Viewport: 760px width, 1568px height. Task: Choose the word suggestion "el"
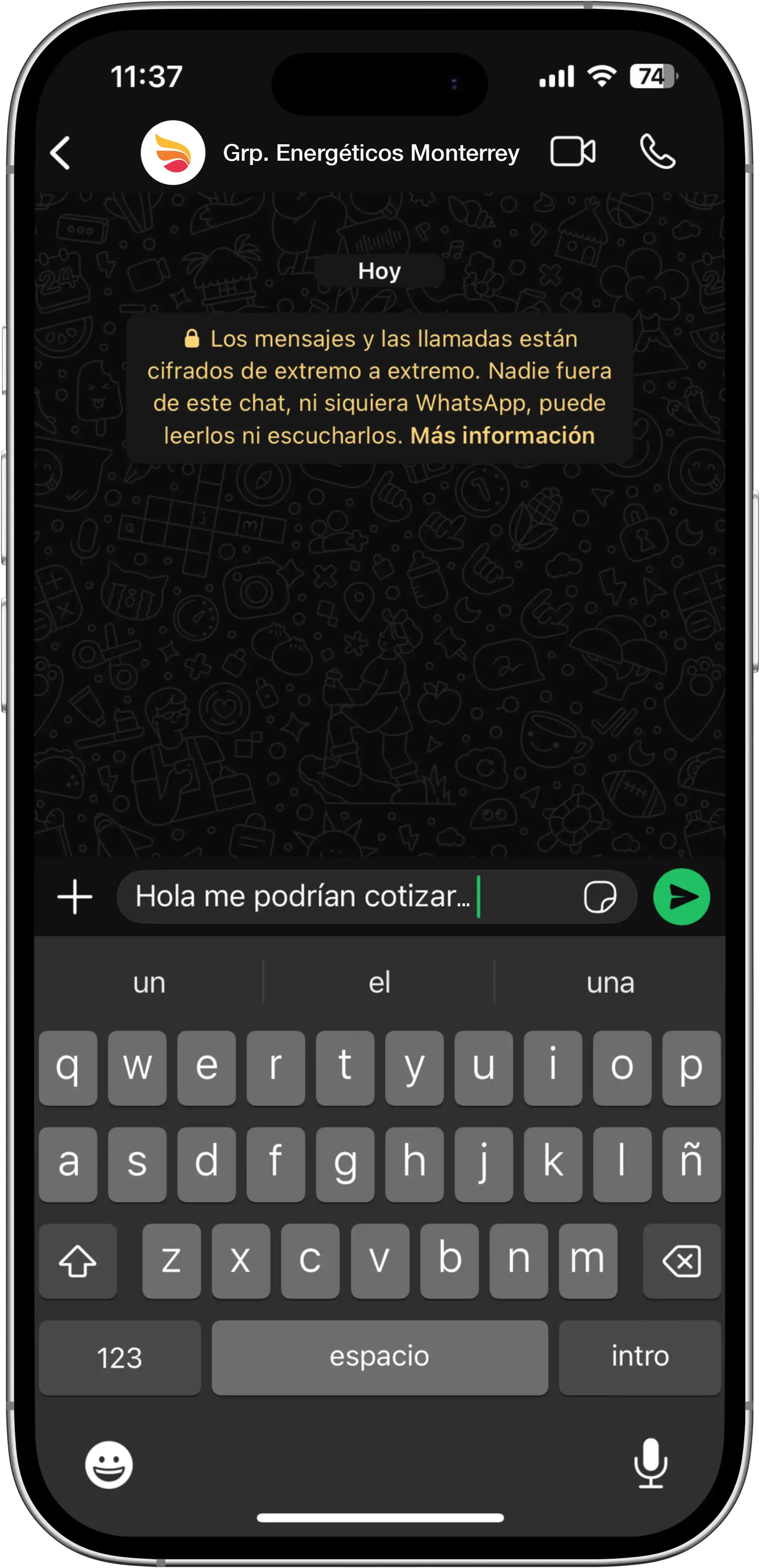tap(379, 982)
